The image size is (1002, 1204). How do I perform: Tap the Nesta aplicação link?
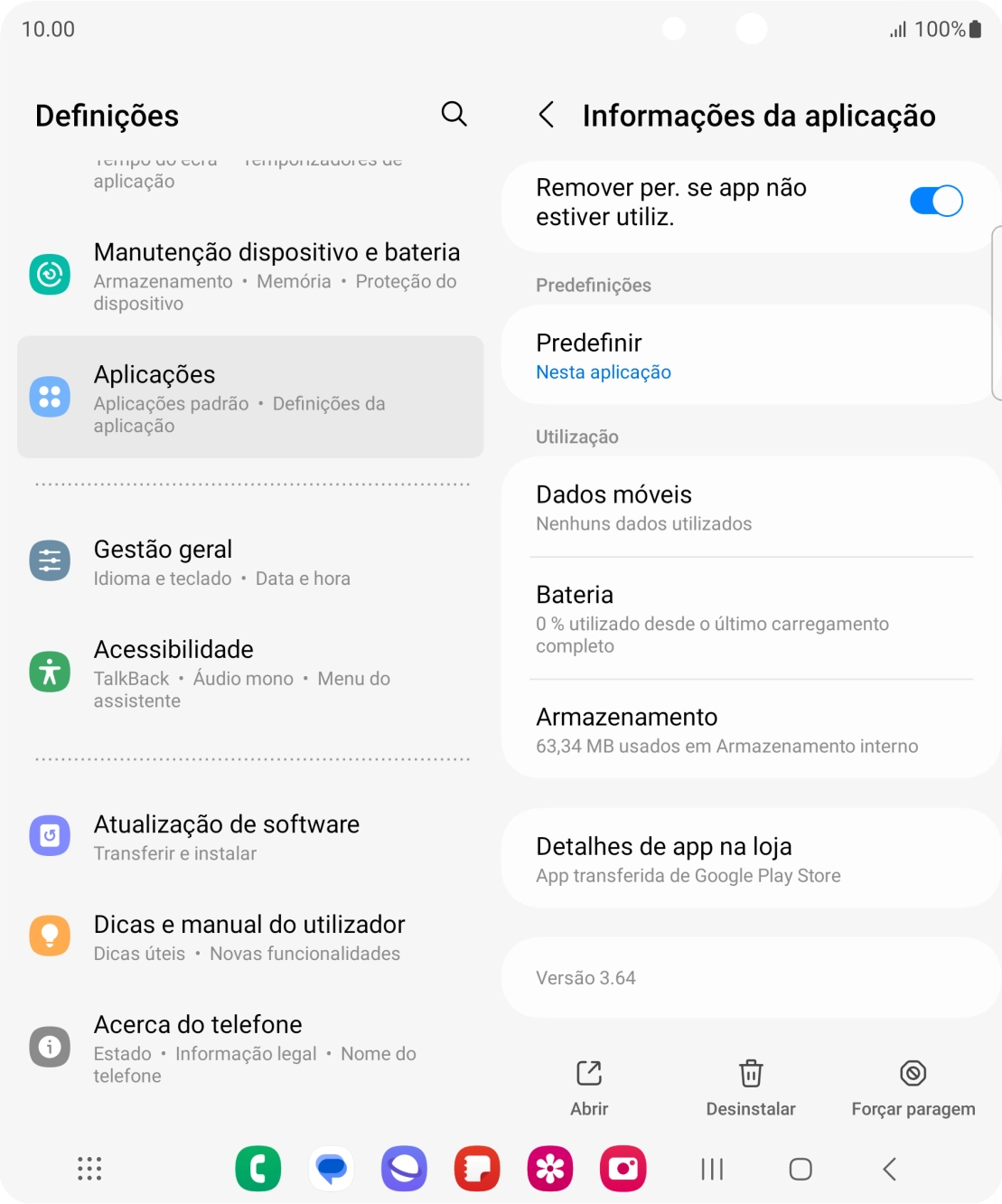pos(603,372)
